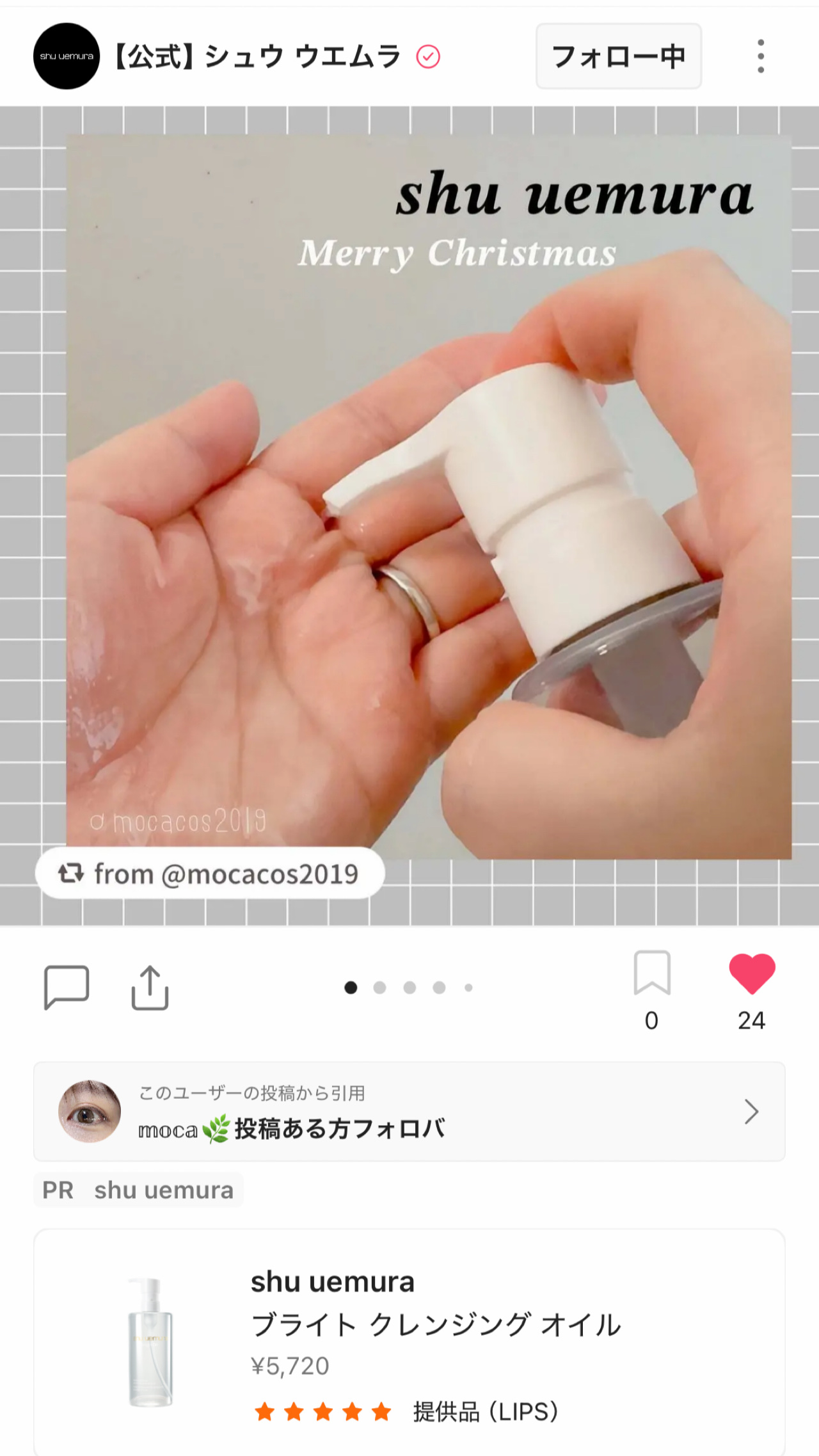The height and width of the screenshot is (1456, 819).
Task: Unfollow by tapping フォロー中
Action: click(x=617, y=56)
